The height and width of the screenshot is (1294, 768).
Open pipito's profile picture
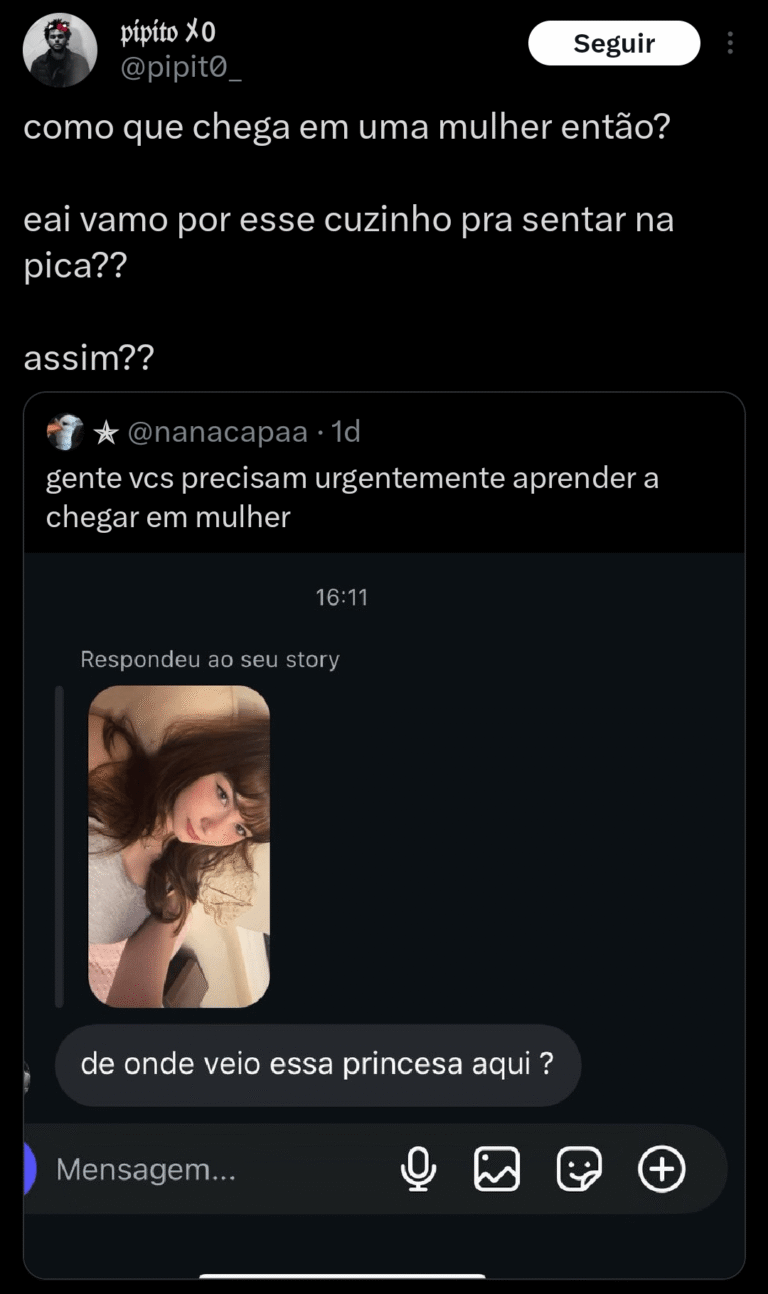60,50
